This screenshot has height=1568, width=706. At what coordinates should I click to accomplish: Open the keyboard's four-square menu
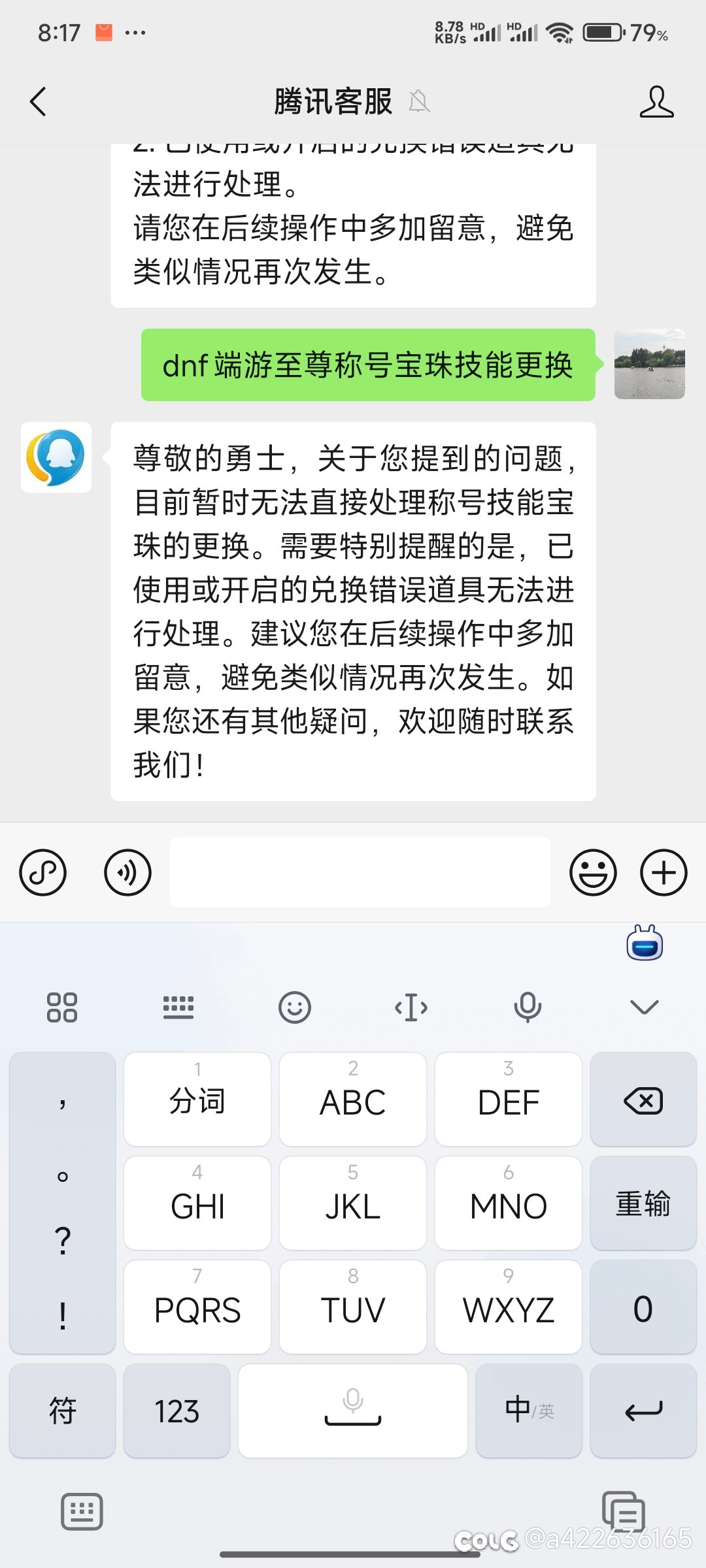pos(62,1007)
